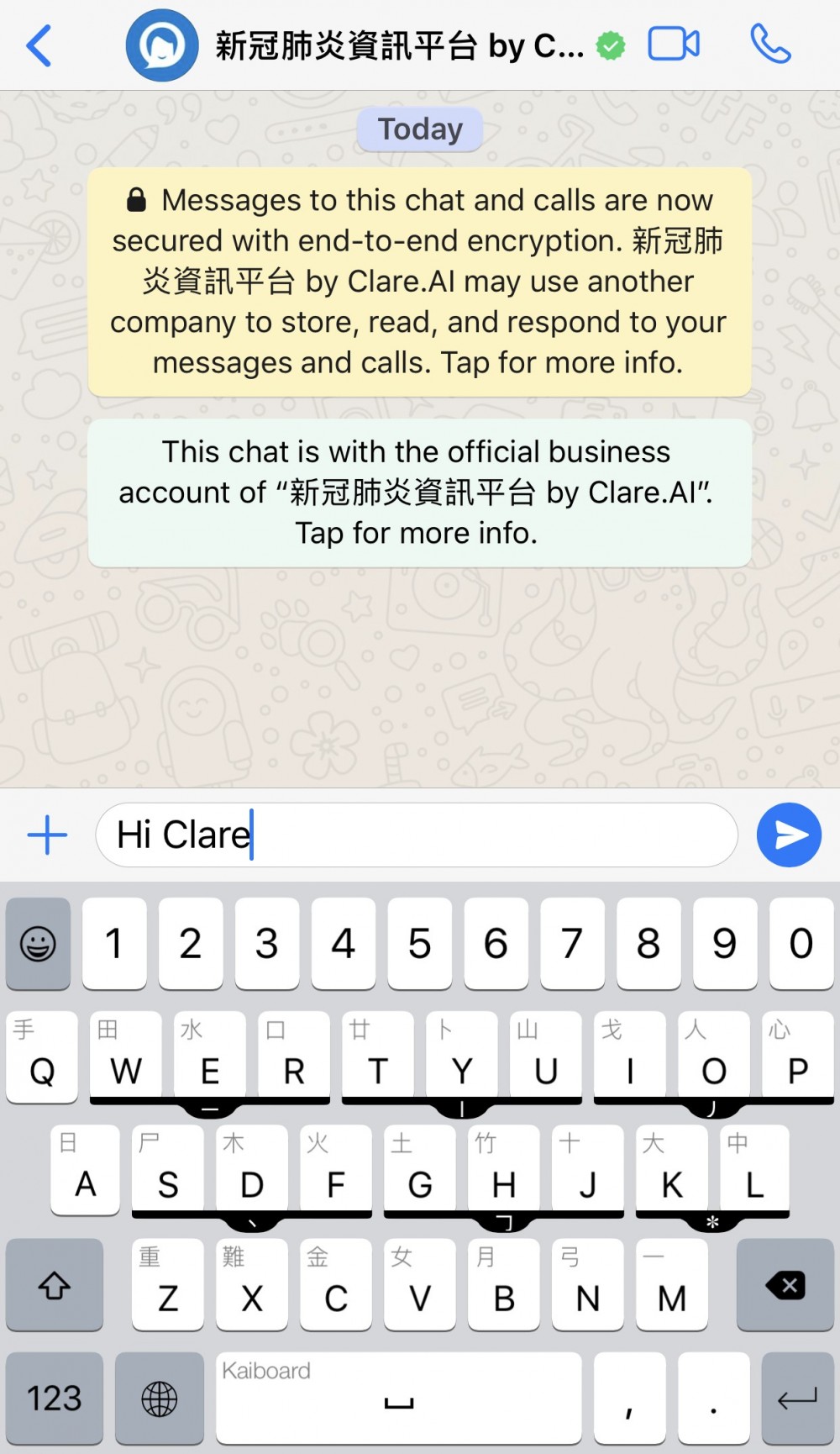Tap the backspace key
840x1454 pixels.
[x=785, y=1285]
